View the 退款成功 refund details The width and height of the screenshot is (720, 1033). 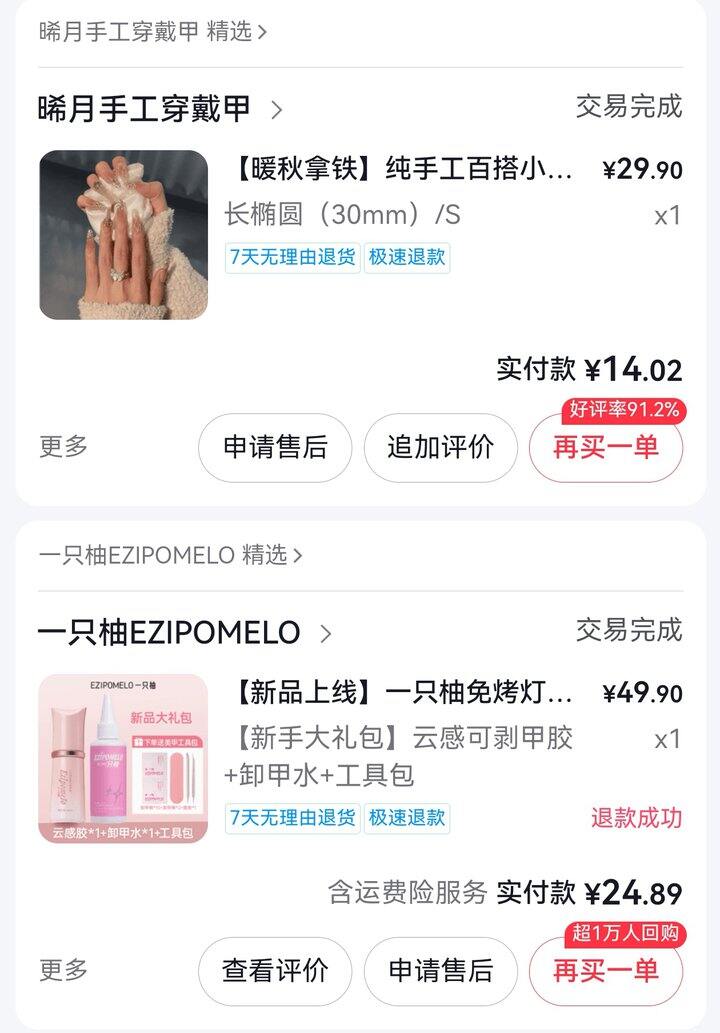pyautogui.click(x=636, y=817)
